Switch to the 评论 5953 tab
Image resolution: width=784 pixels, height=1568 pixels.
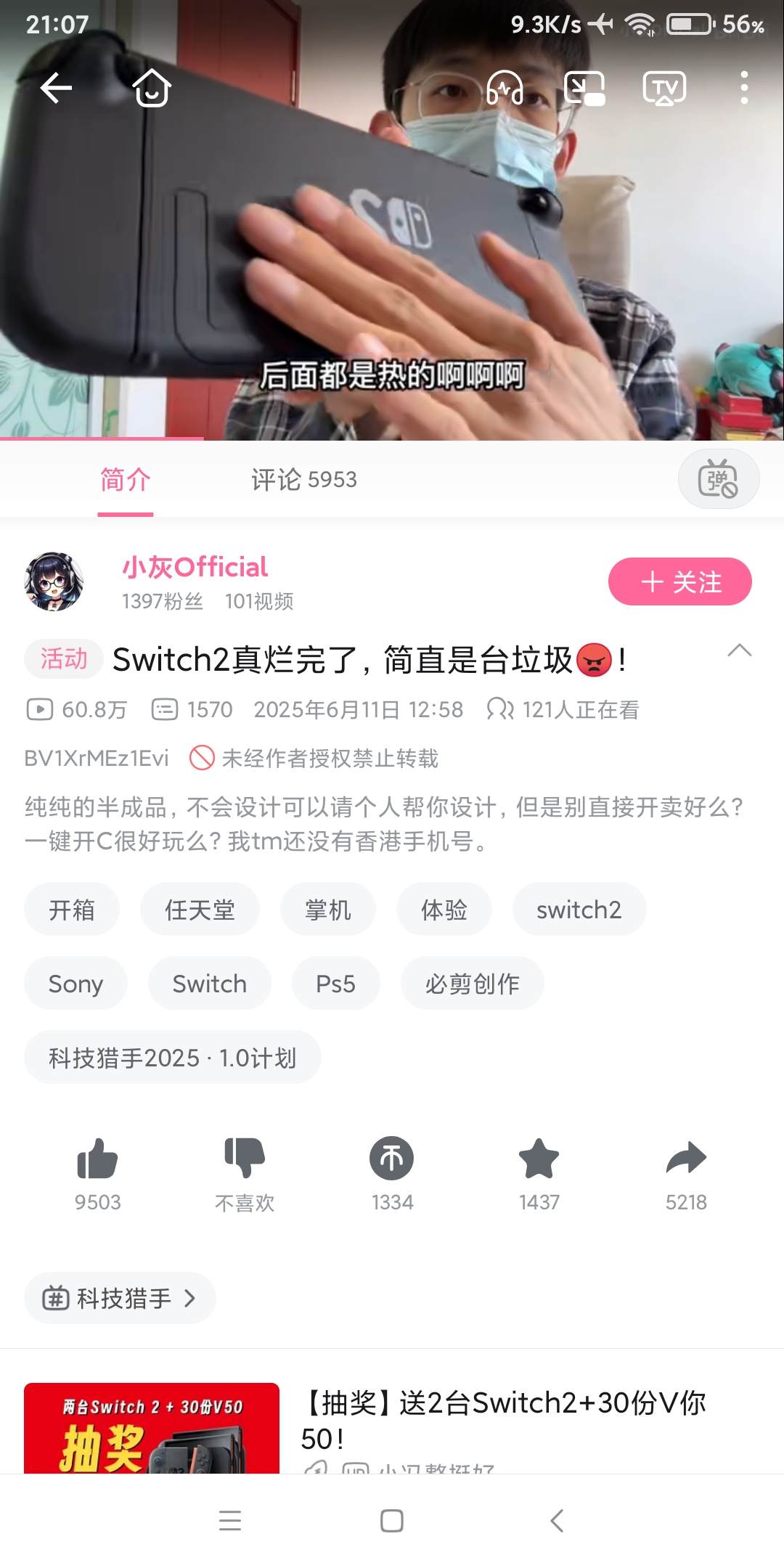click(x=303, y=480)
